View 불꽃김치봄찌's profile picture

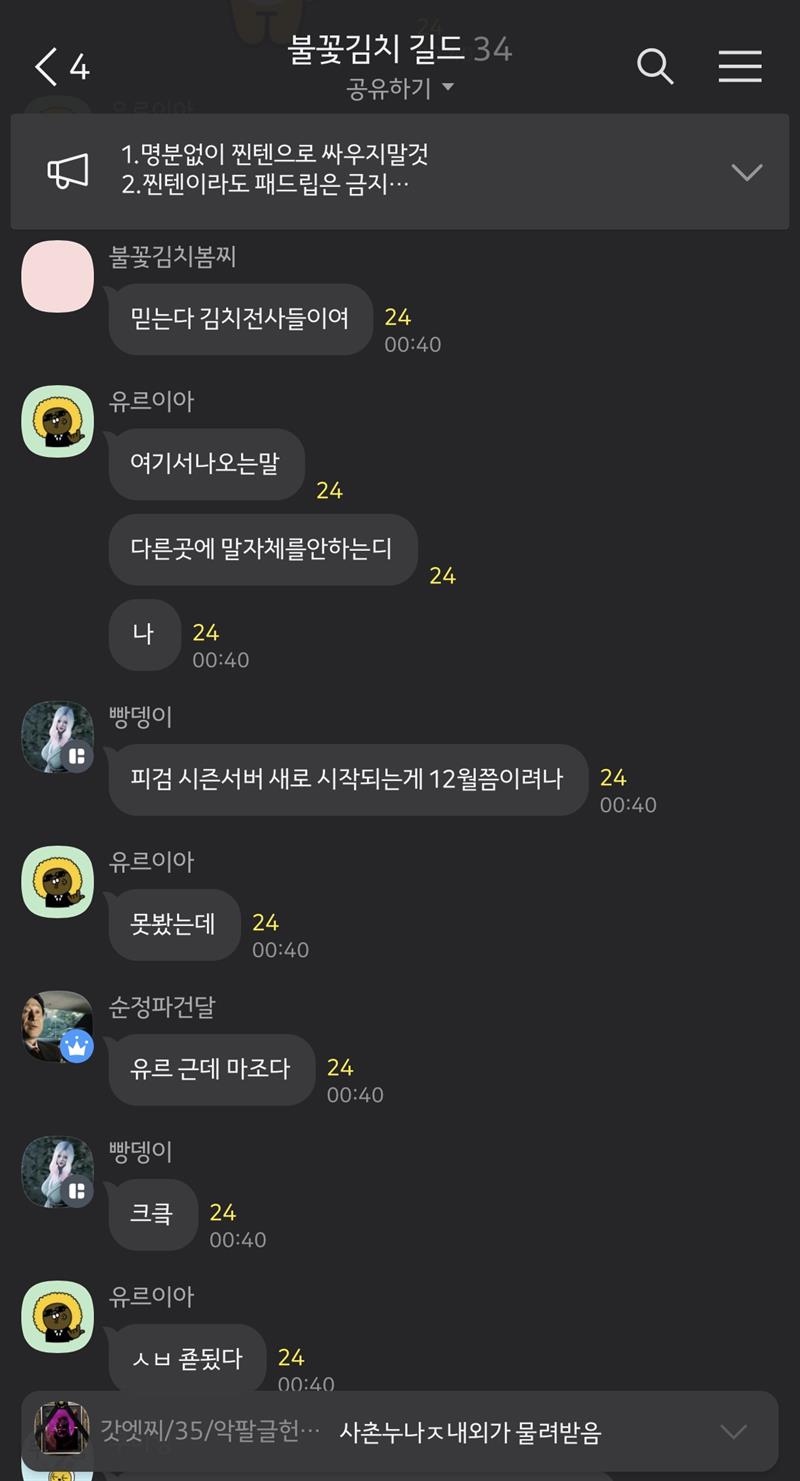coord(58,276)
